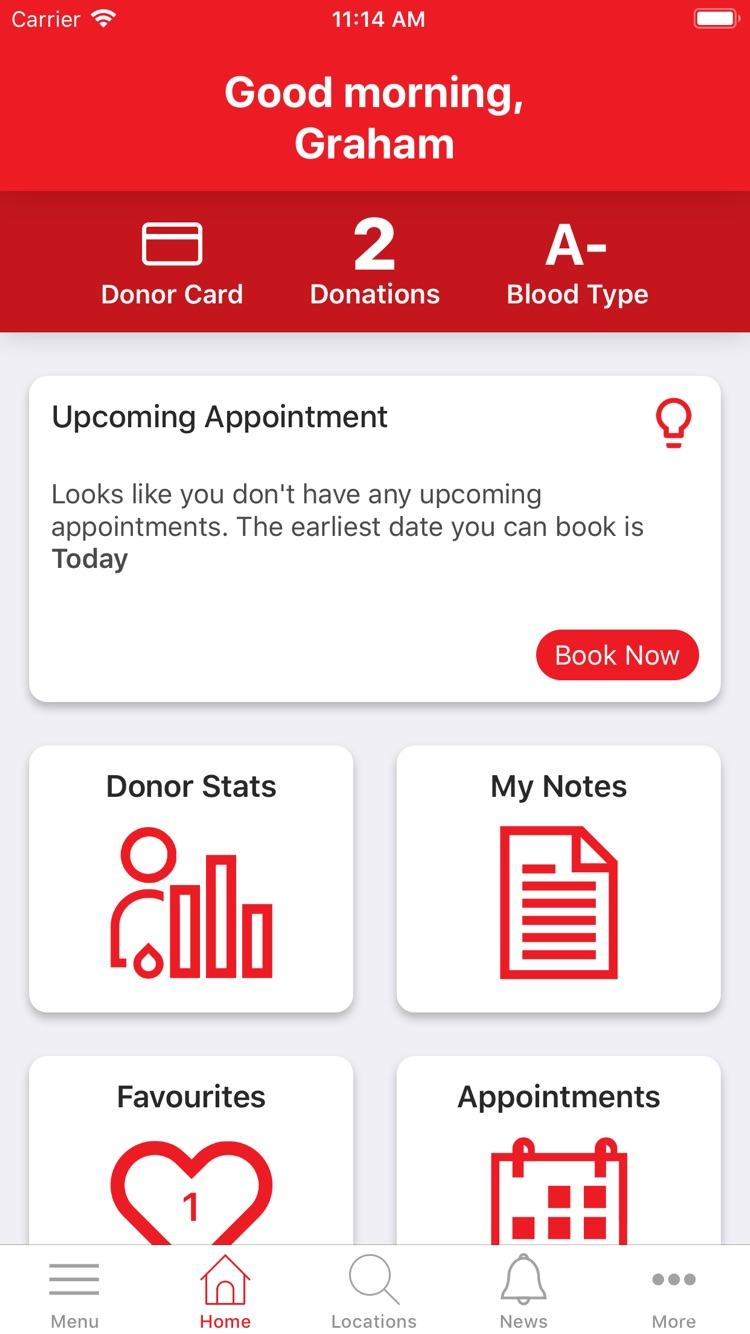Open the Locations tab

(x=374, y=1290)
